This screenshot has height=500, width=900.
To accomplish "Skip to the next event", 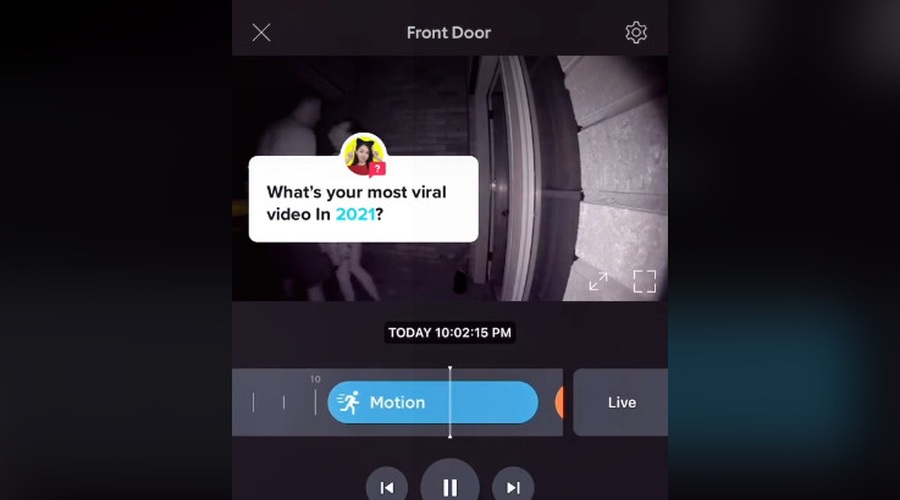I will pos(513,487).
